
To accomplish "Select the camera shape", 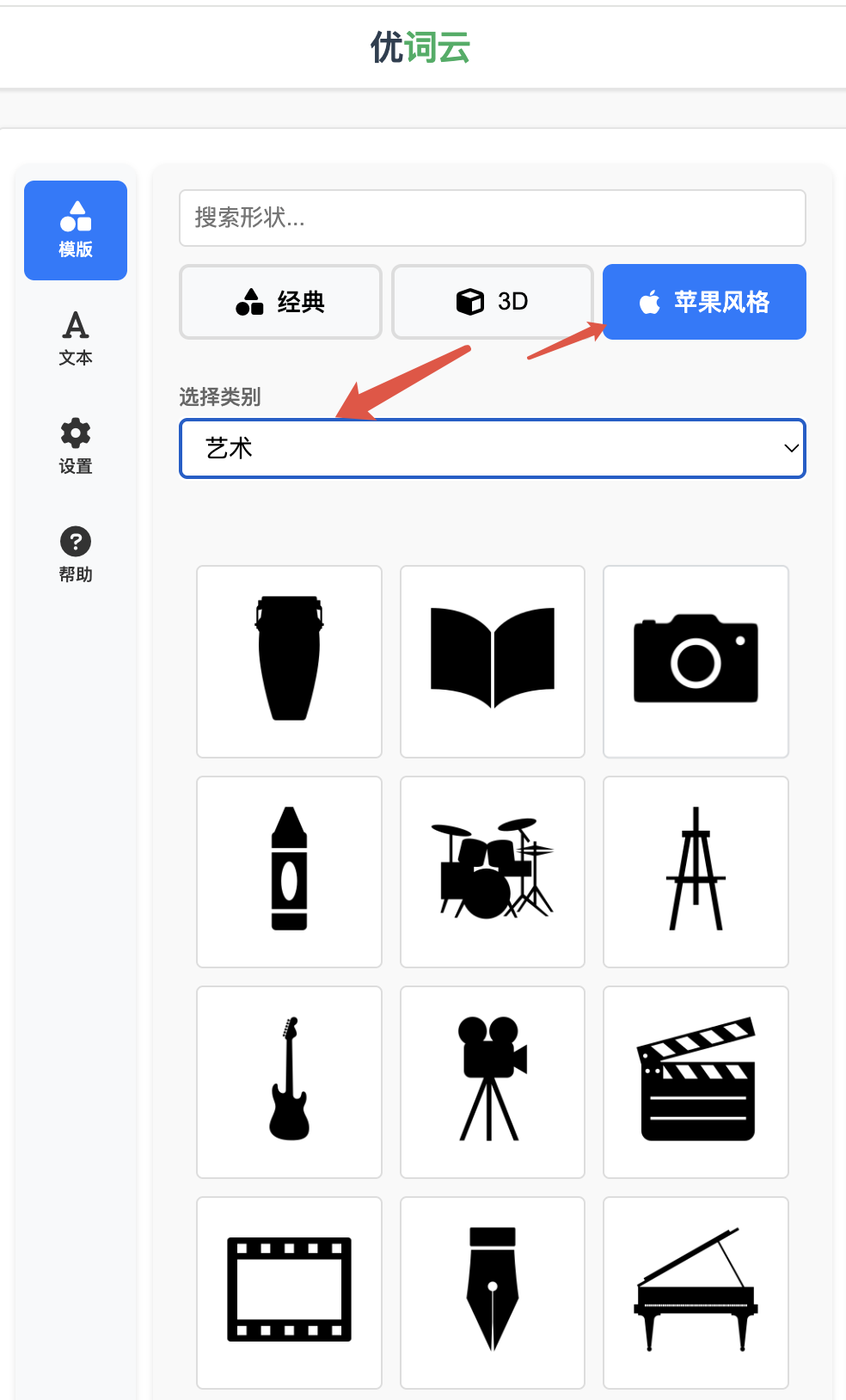I will pyautogui.click(x=695, y=660).
